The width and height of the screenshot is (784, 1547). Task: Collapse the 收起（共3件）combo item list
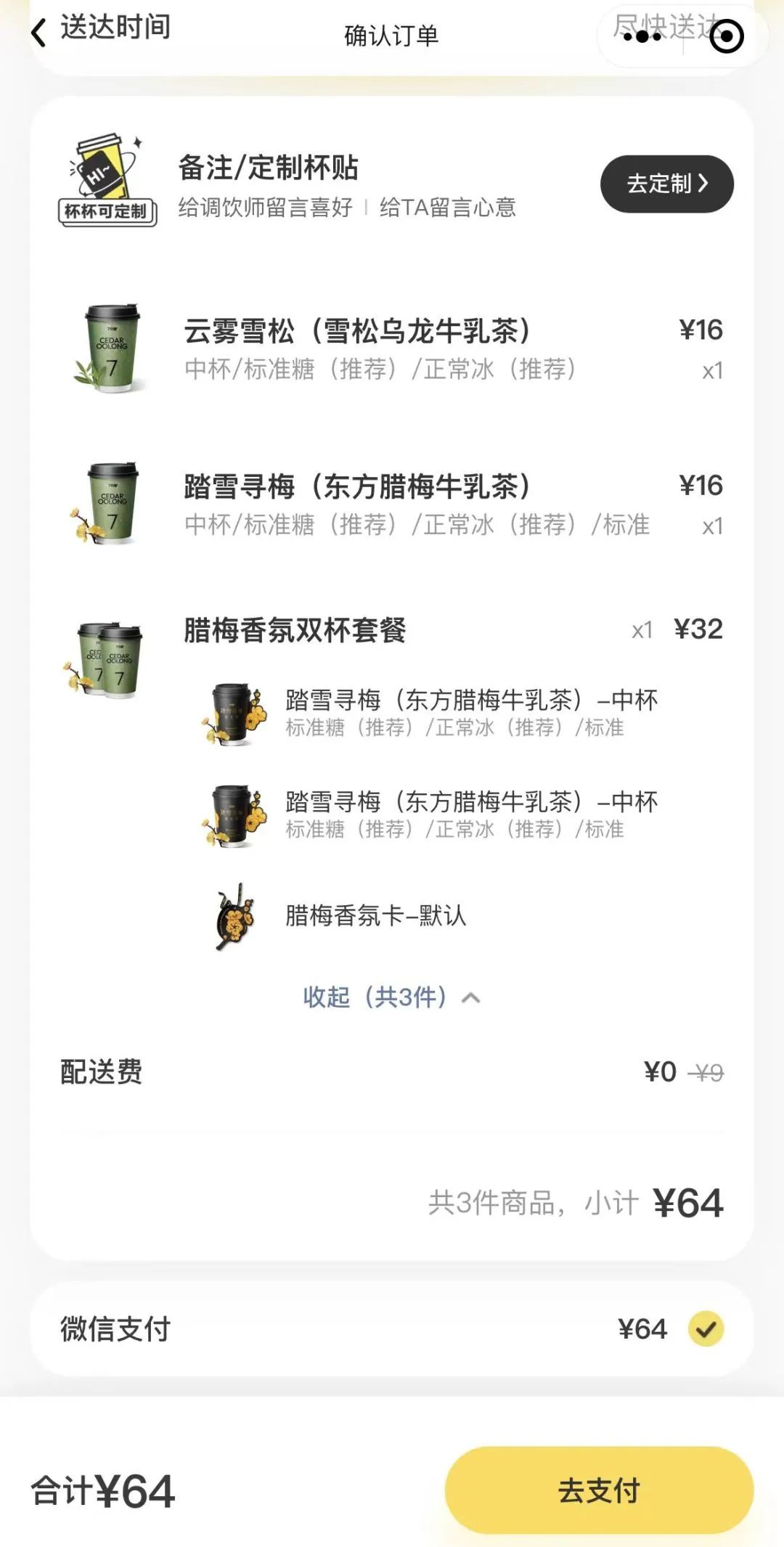pyautogui.click(x=391, y=997)
